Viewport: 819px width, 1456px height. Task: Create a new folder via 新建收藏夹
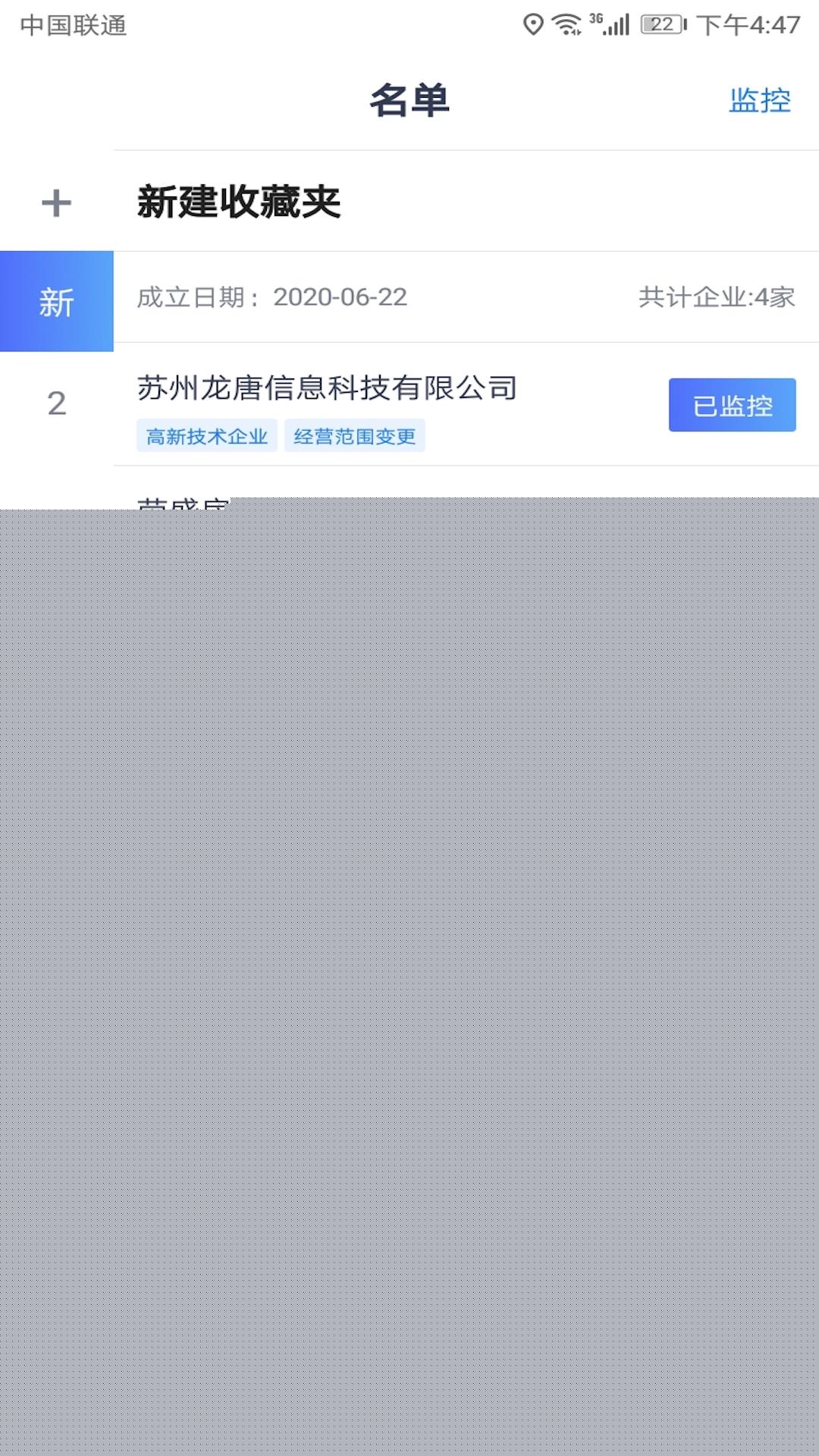click(238, 202)
